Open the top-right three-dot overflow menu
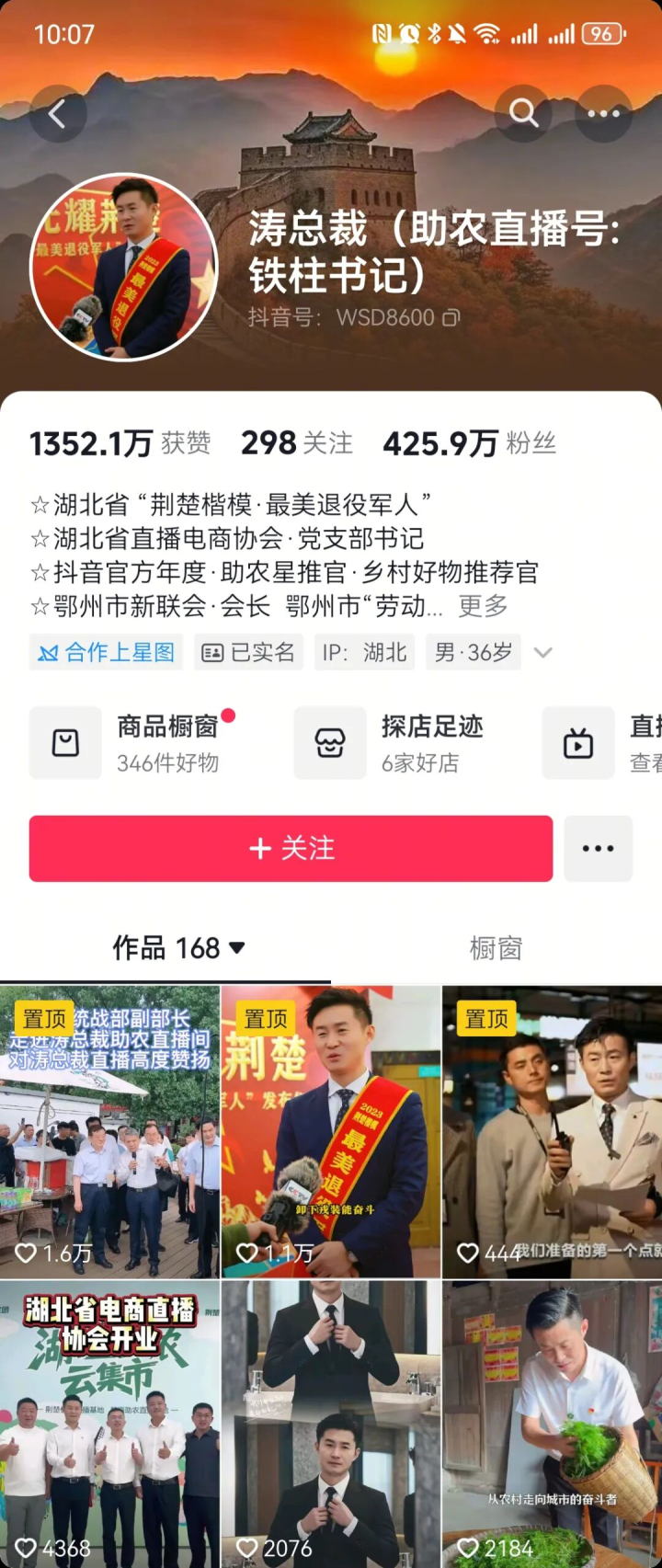The width and height of the screenshot is (662, 1568). (603, 113)
